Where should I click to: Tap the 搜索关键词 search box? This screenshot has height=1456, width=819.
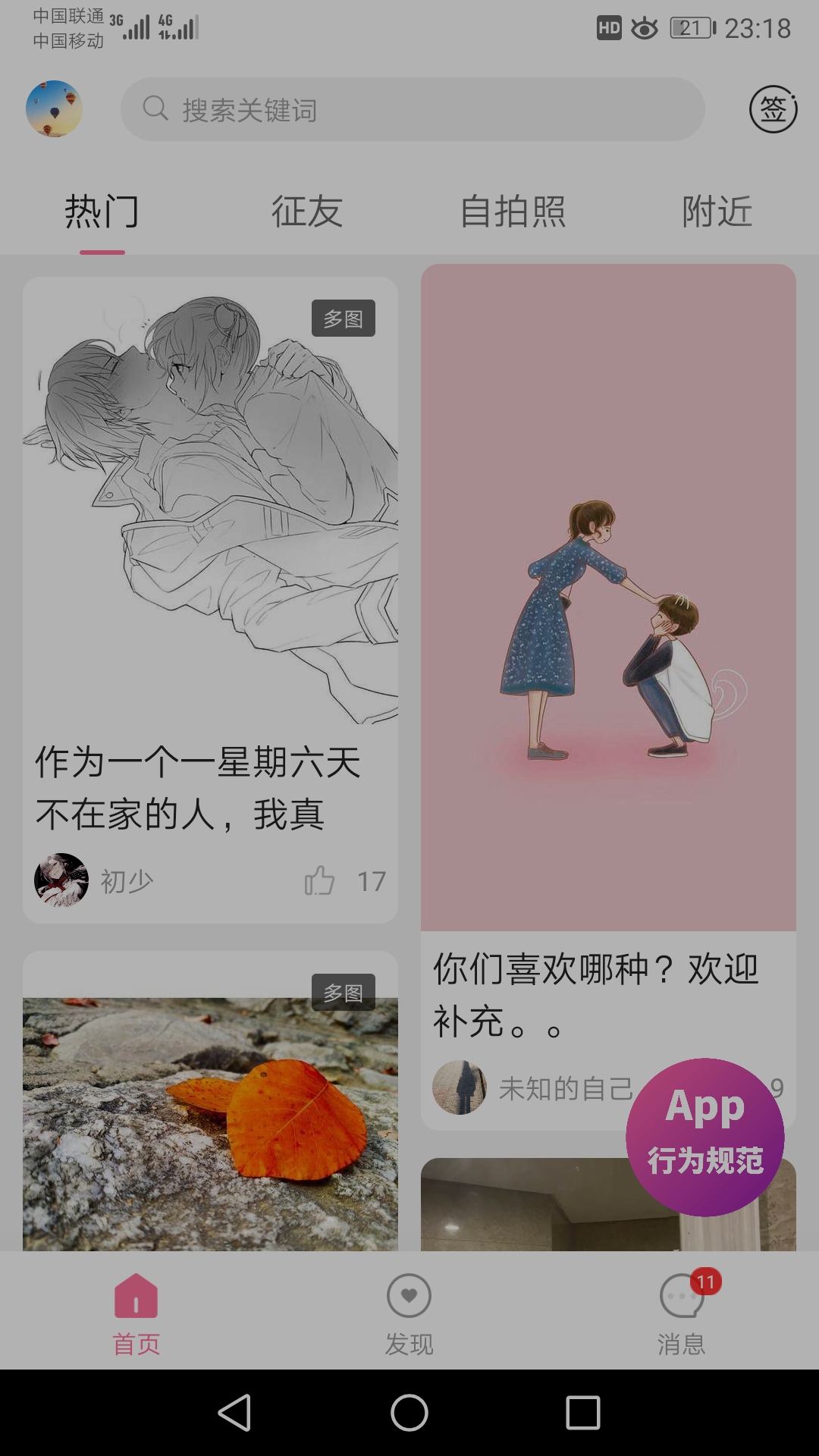tap(413, 109)
